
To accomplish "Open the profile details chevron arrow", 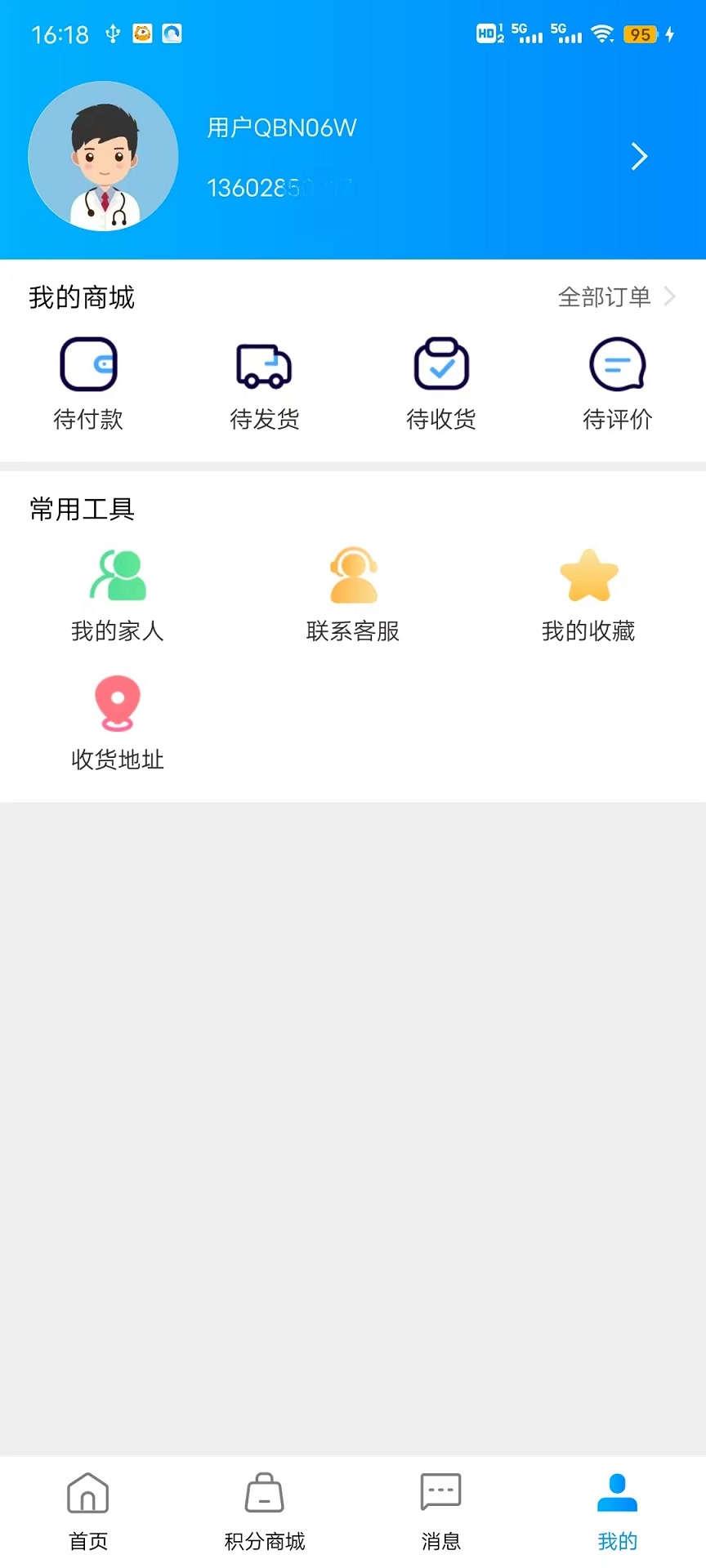I will [639, 156].
